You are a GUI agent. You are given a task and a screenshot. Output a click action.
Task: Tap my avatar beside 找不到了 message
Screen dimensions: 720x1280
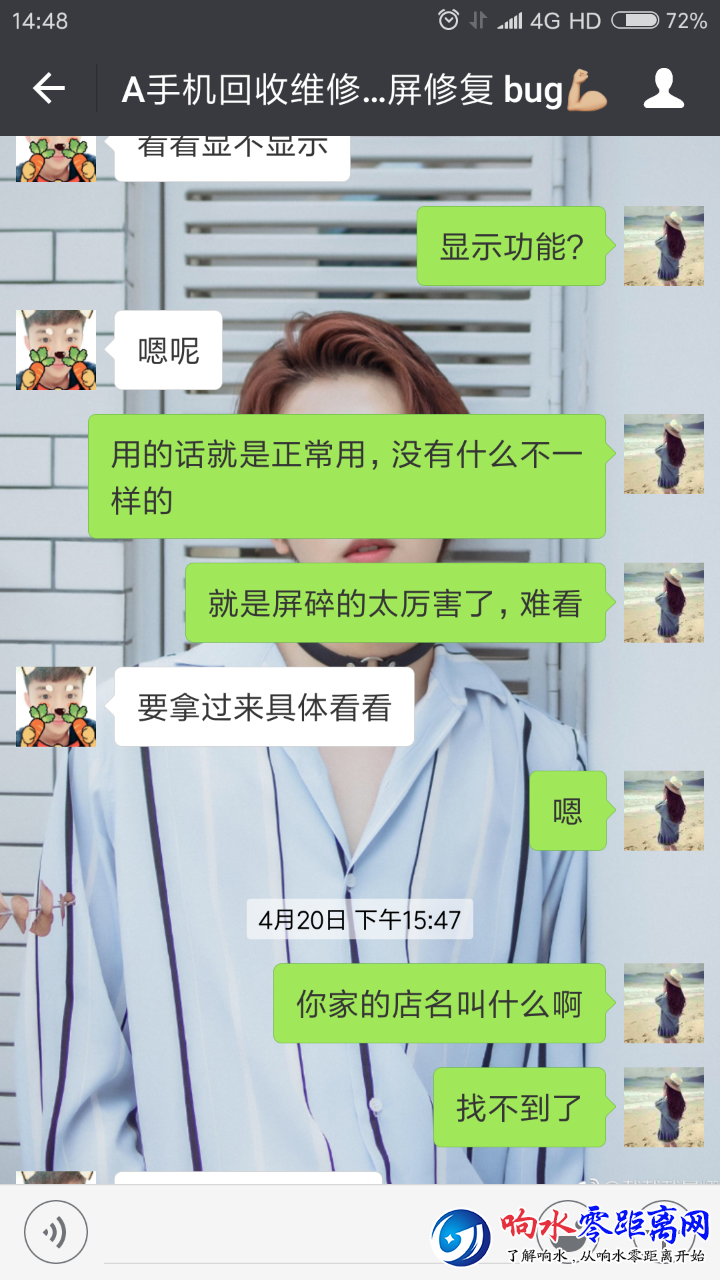pyautogui.click(x=663, y=1107)
